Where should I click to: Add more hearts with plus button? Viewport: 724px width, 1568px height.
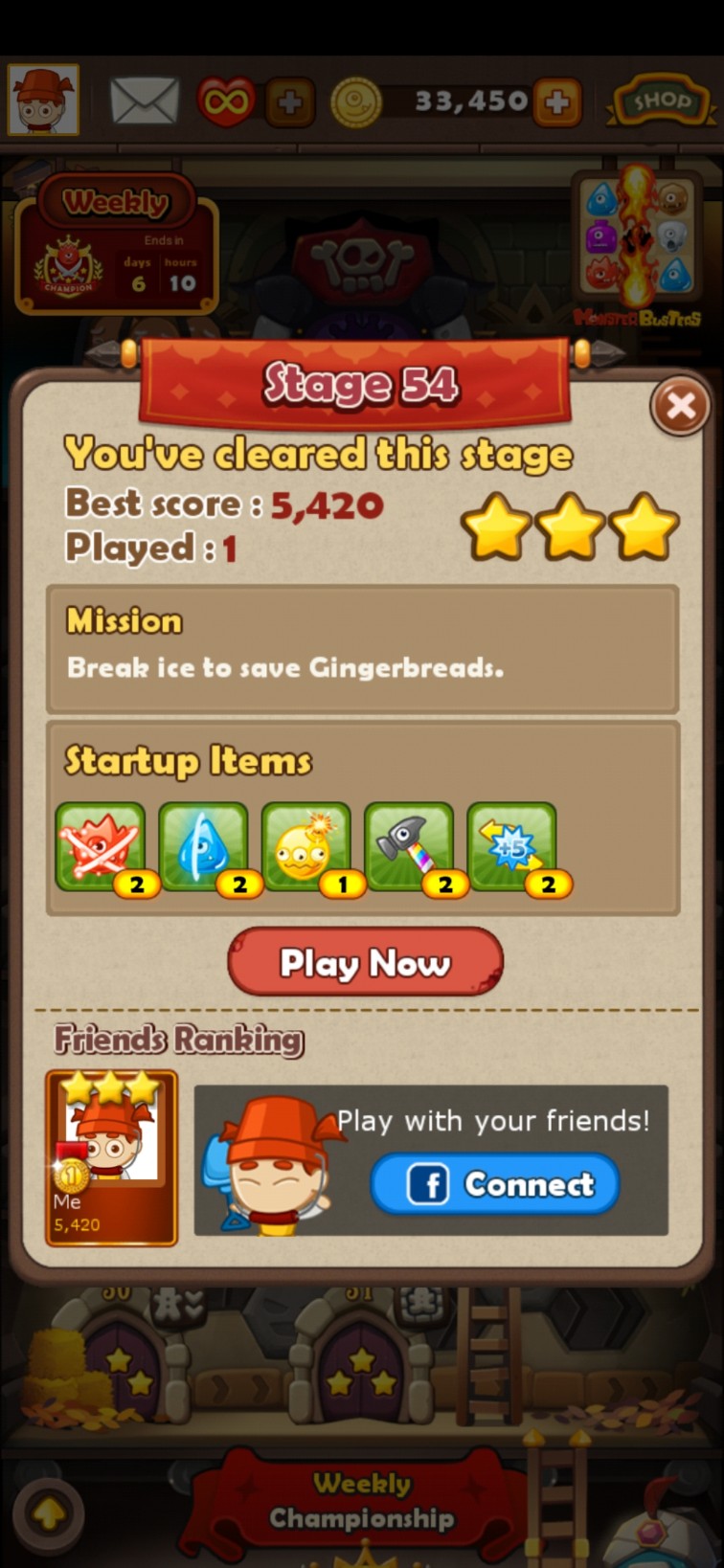click(x=290, y=101)
